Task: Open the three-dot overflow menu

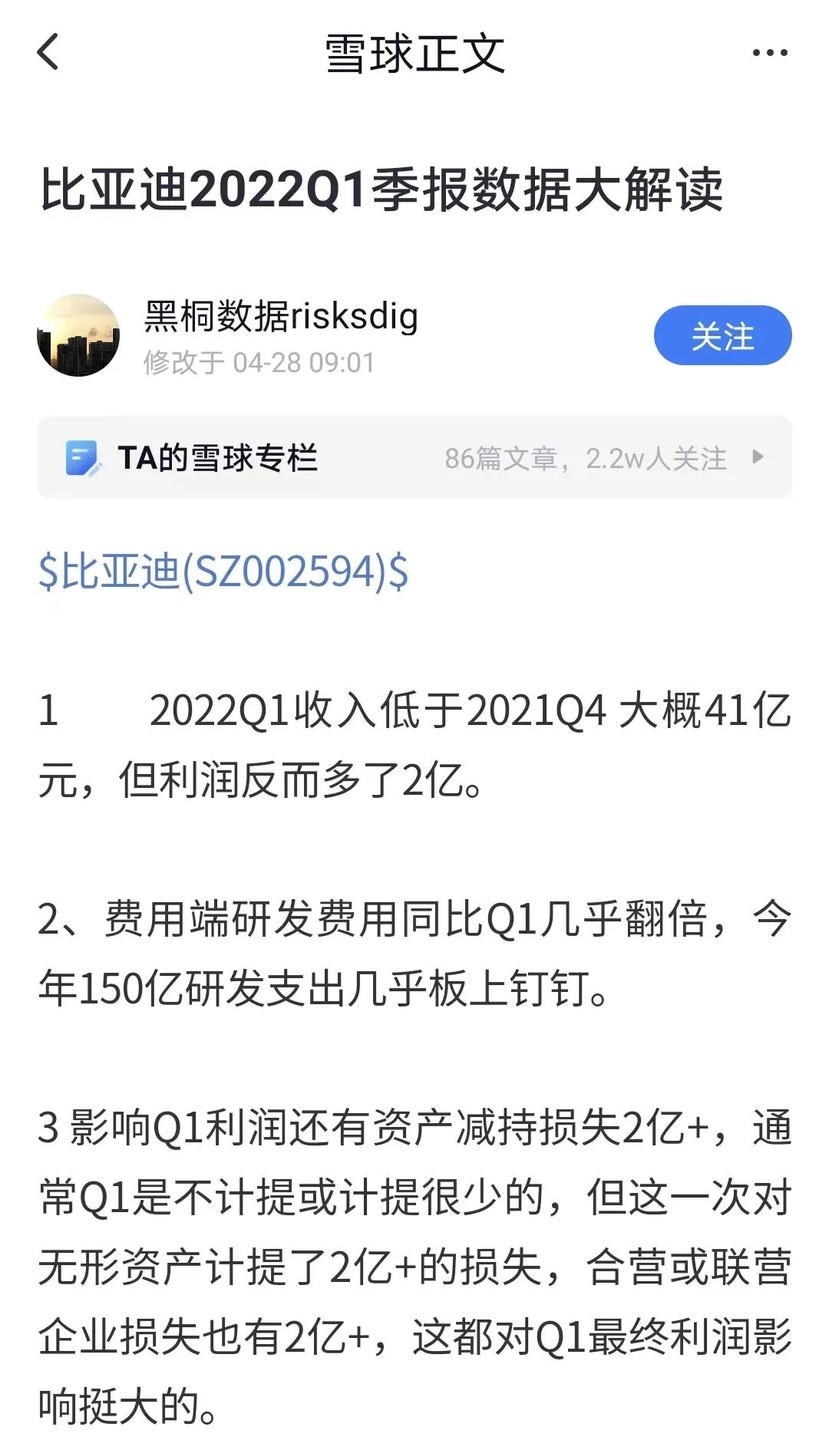Action: click(x=769, y=53)
